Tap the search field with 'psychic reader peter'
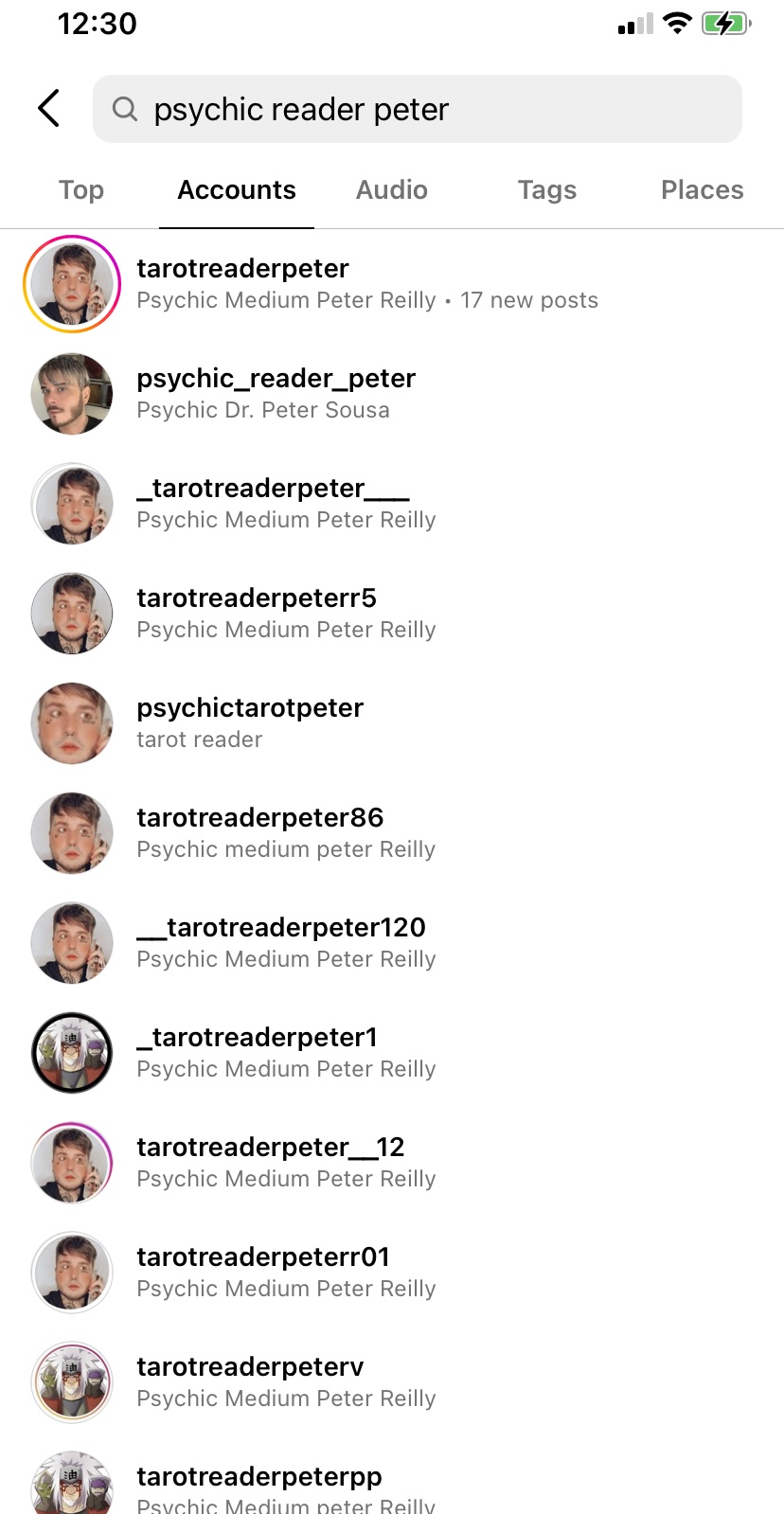This screenshot has height=1514, width=784. point(417,110)
